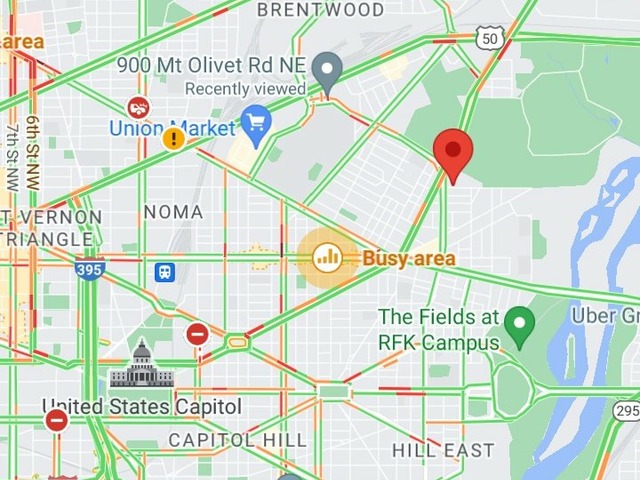The image size is (640, 480).
Task: Tap the orange warning icon by Union Market
Action: (174, 138)
